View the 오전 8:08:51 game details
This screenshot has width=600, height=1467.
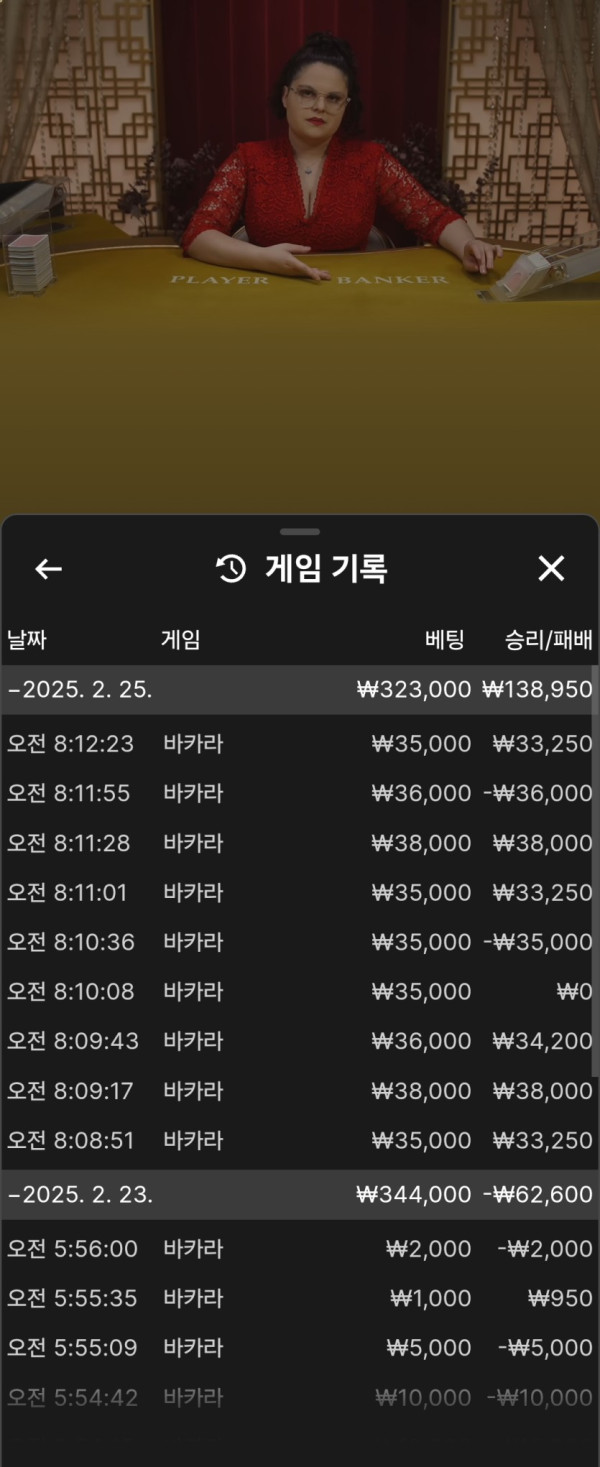pyautogui.click(x=299, y=1140)
